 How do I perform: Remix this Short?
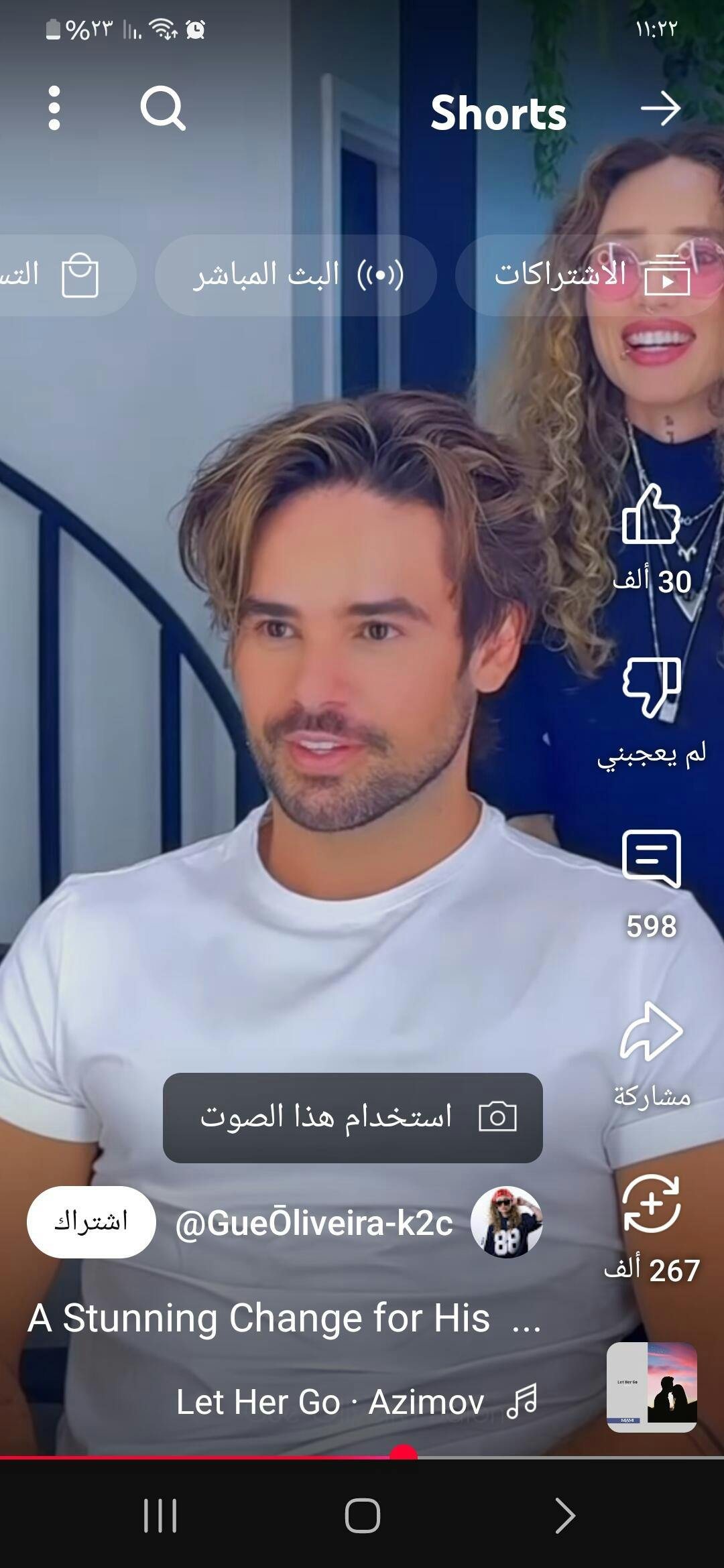651,1204
